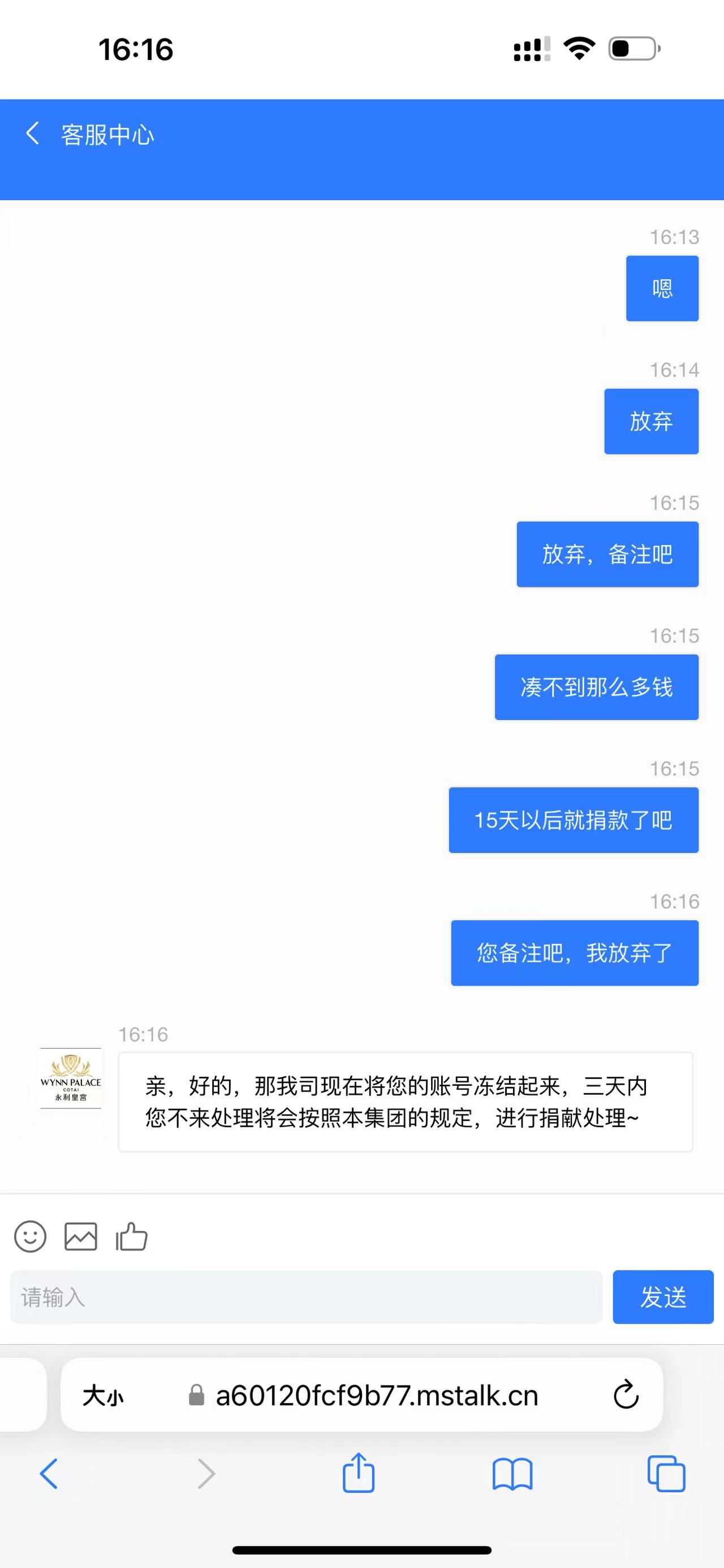The height and width of the screenshot is (1568, 724).
Task: Focus the 请输入 message field
Action: [306, 1297]
